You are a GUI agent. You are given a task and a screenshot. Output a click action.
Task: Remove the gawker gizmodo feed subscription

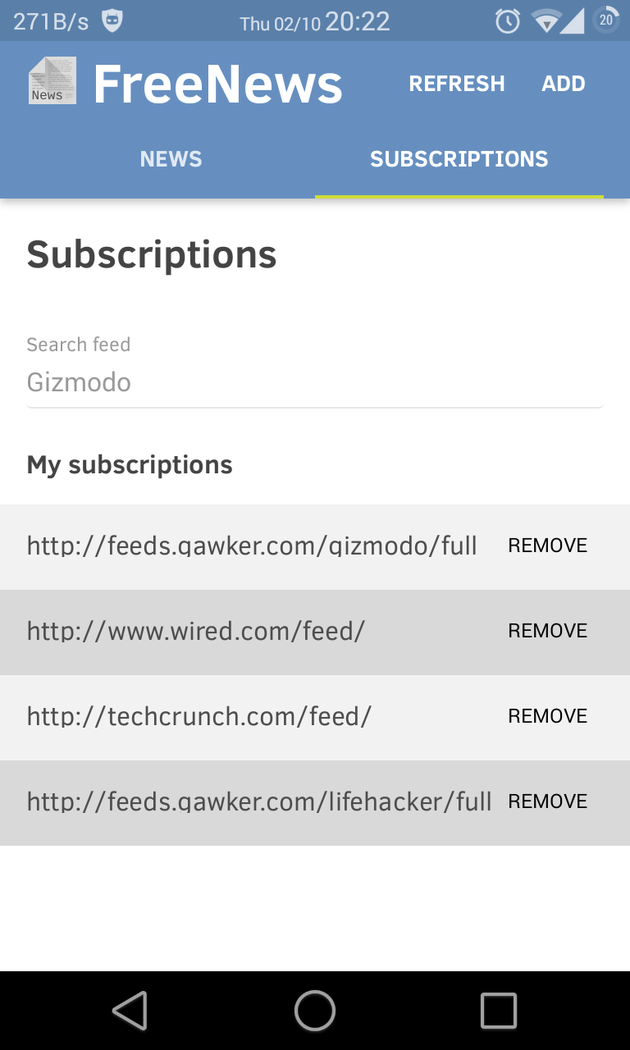547,546
